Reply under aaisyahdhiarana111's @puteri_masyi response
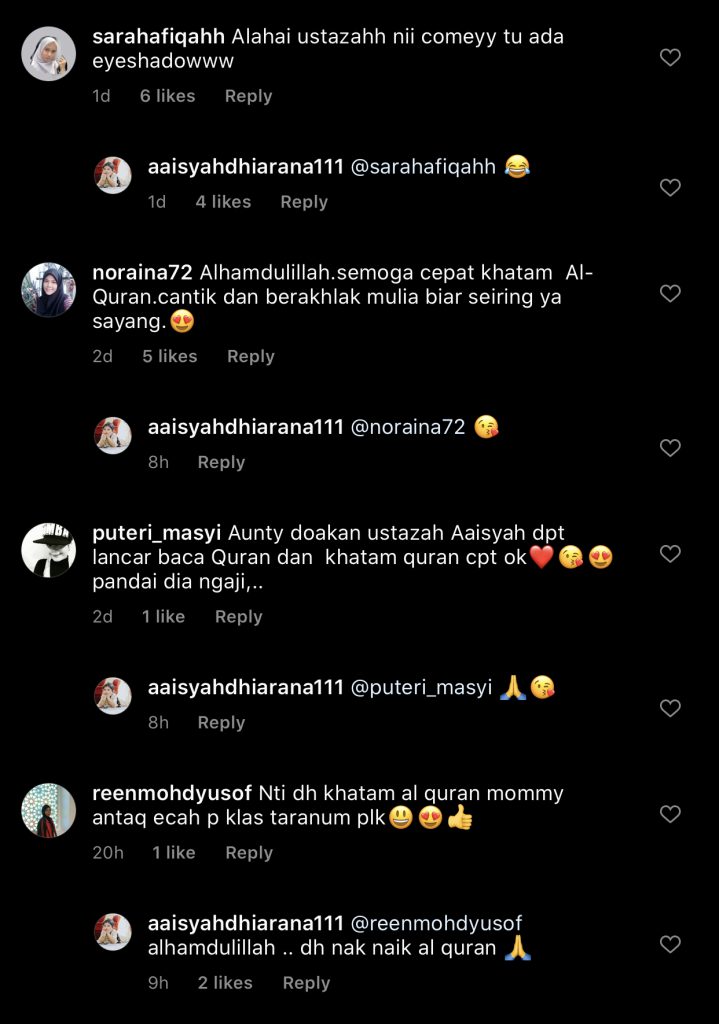The height and width of the screenshot is (1024, 719). [221, 723]
